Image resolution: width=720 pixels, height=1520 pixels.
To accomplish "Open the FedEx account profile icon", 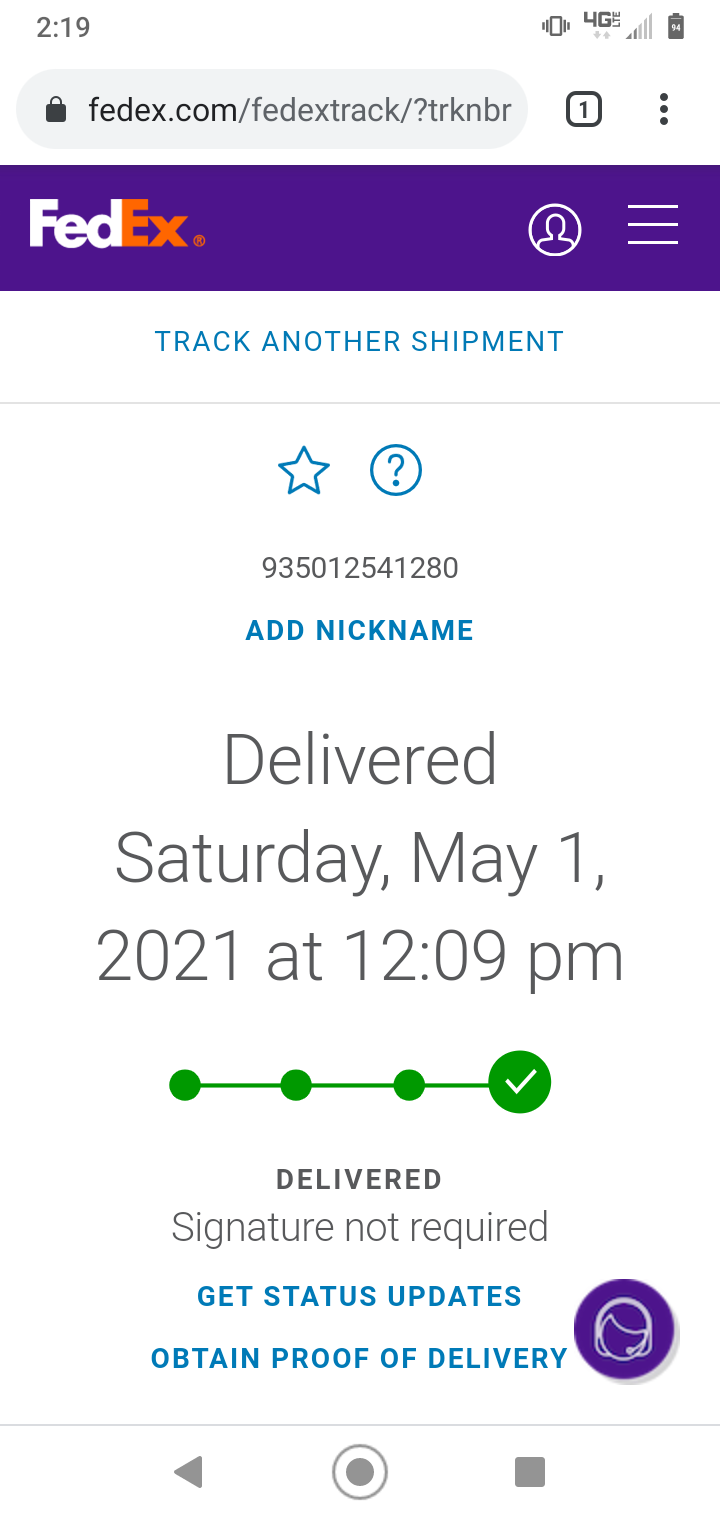I will (554, 229).
